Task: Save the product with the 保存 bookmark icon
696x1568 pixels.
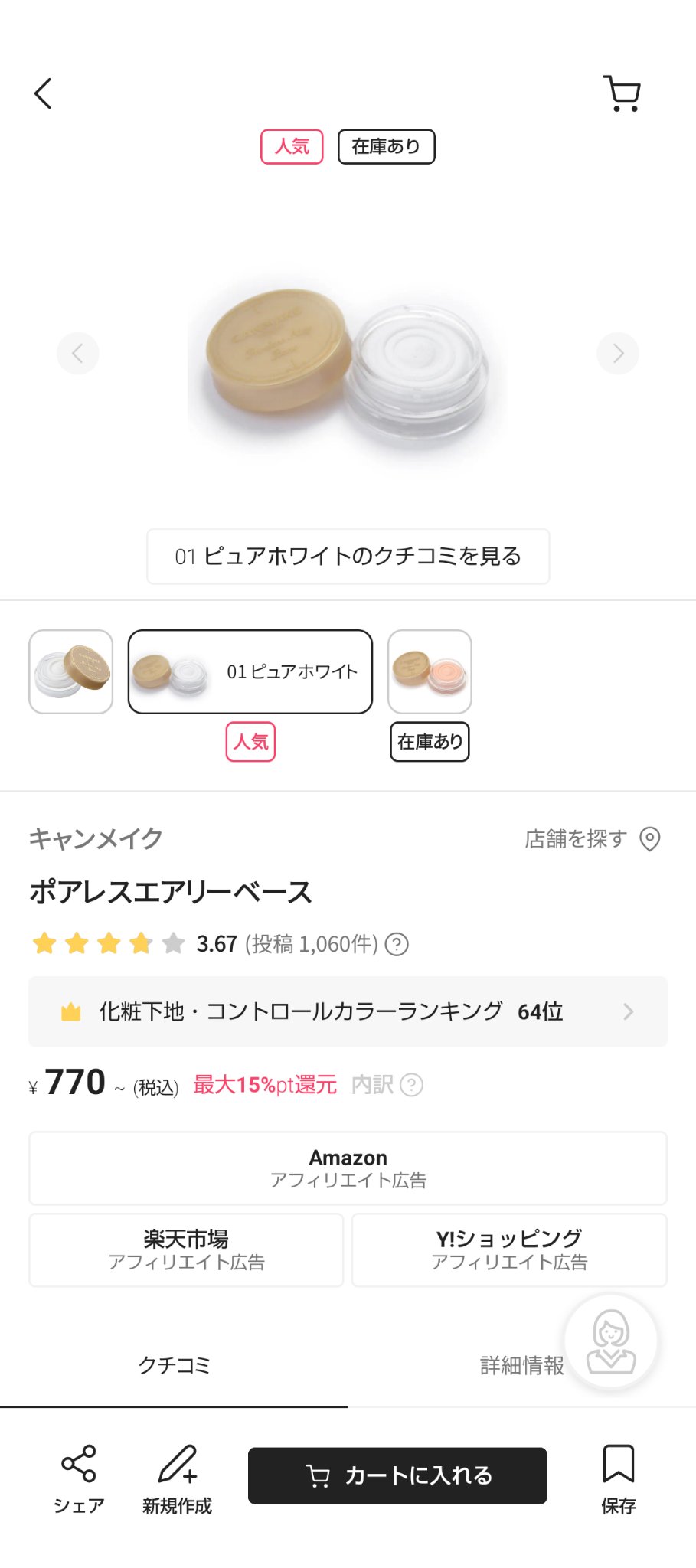Action: [617, 1465]
